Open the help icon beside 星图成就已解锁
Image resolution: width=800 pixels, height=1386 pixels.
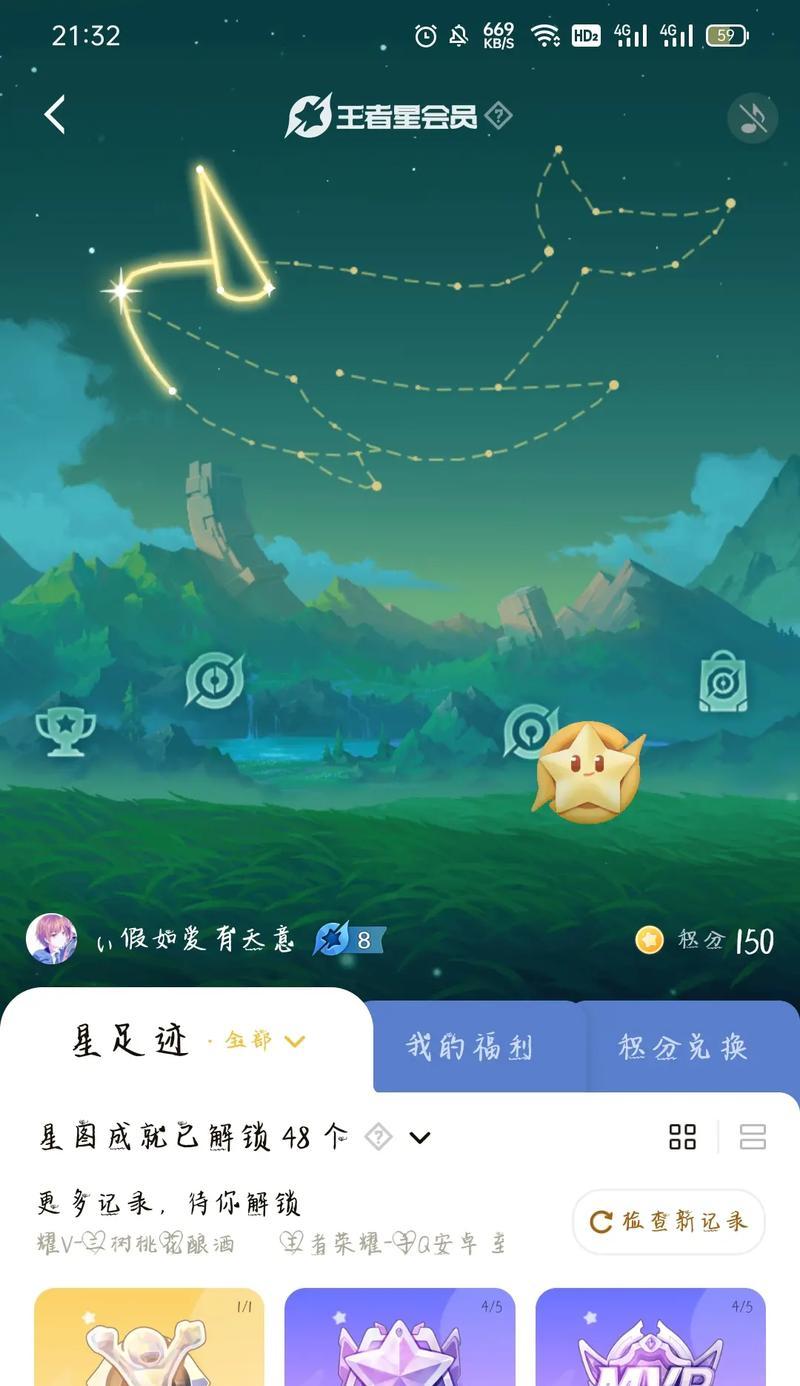point(379,1137)
